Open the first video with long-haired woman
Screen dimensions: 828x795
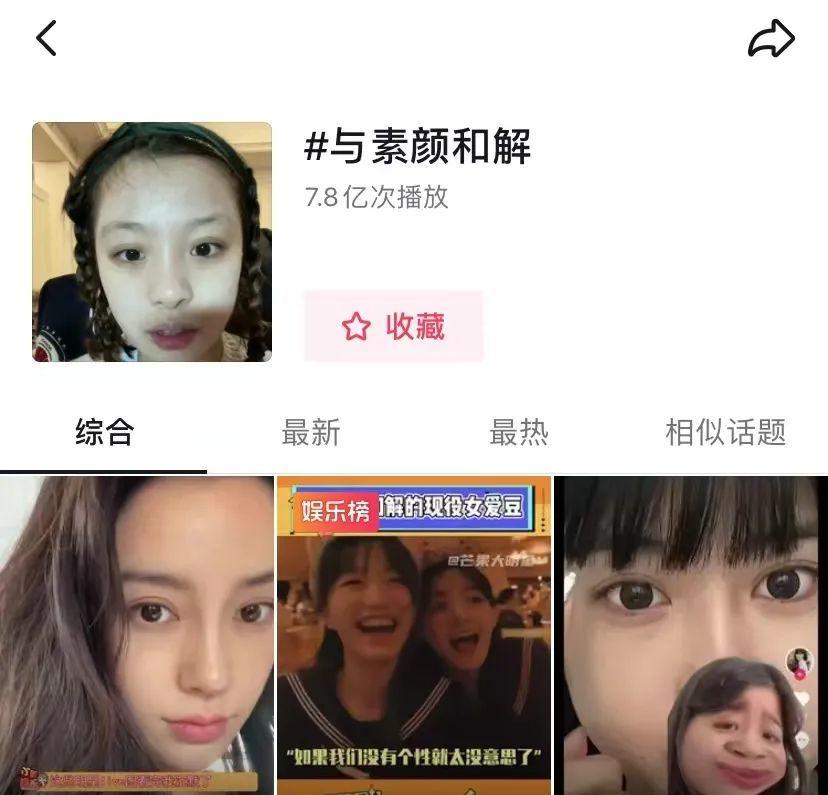click(136, 635)
